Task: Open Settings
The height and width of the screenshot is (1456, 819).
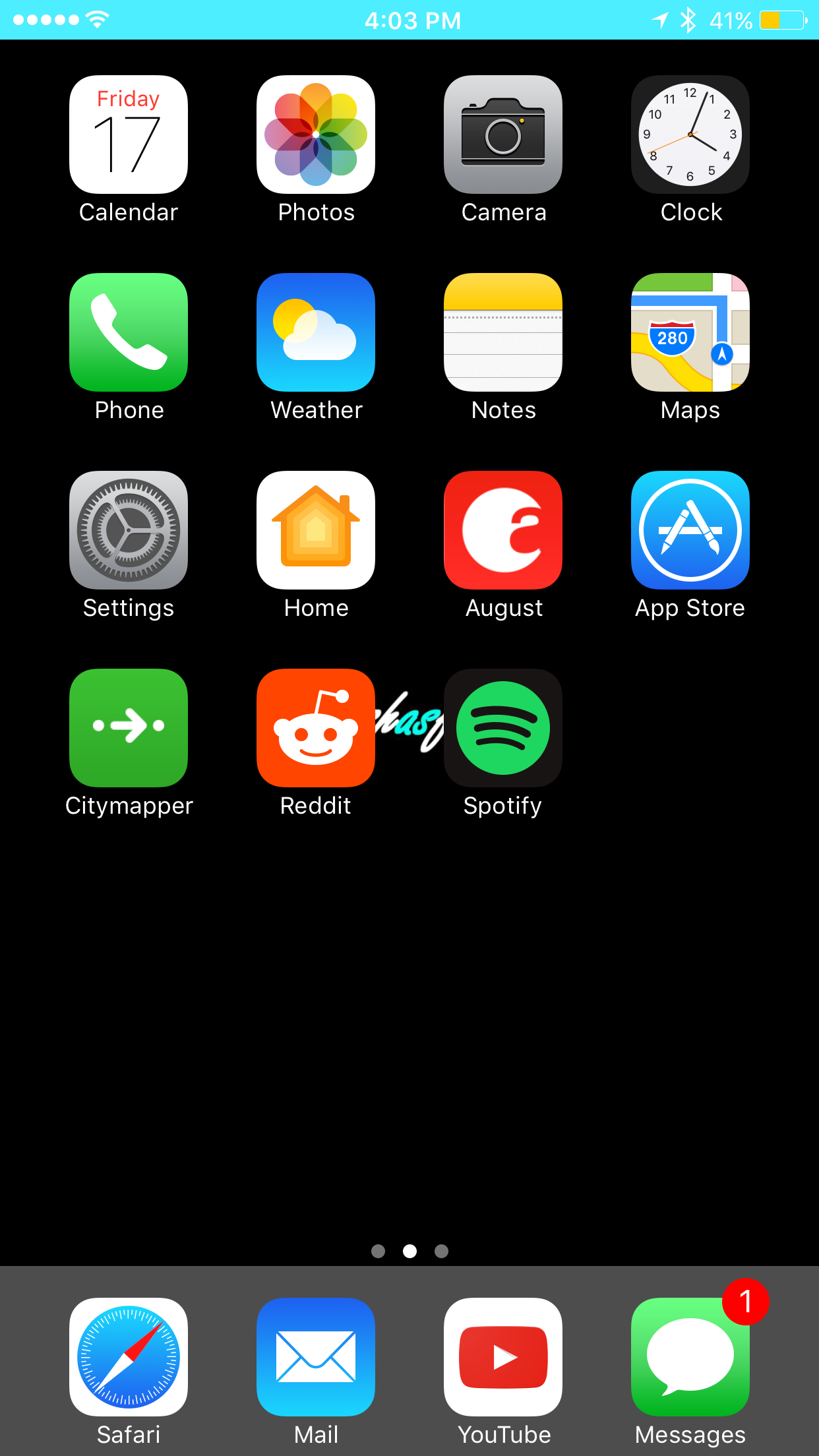Action: coord(129,530)
